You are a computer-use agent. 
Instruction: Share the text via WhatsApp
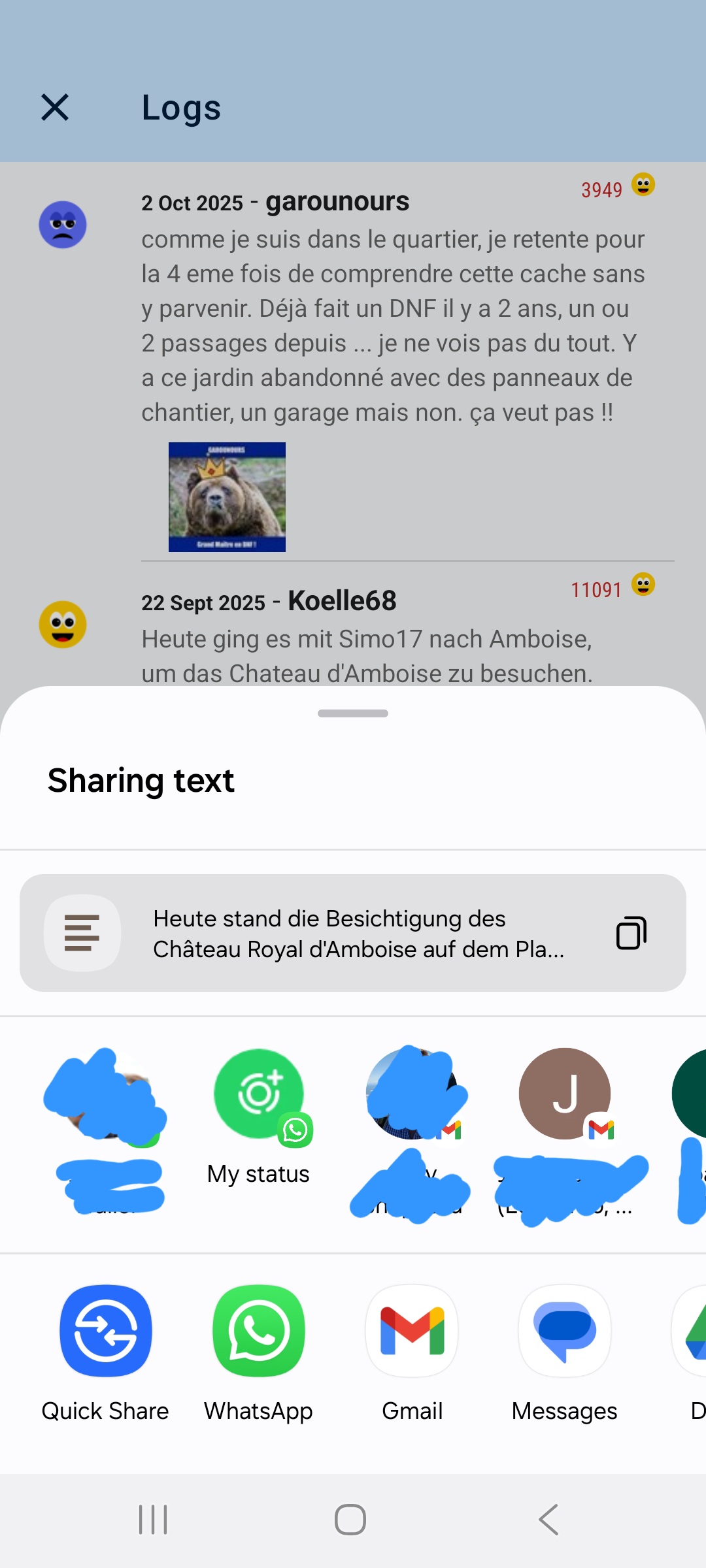259,1331
